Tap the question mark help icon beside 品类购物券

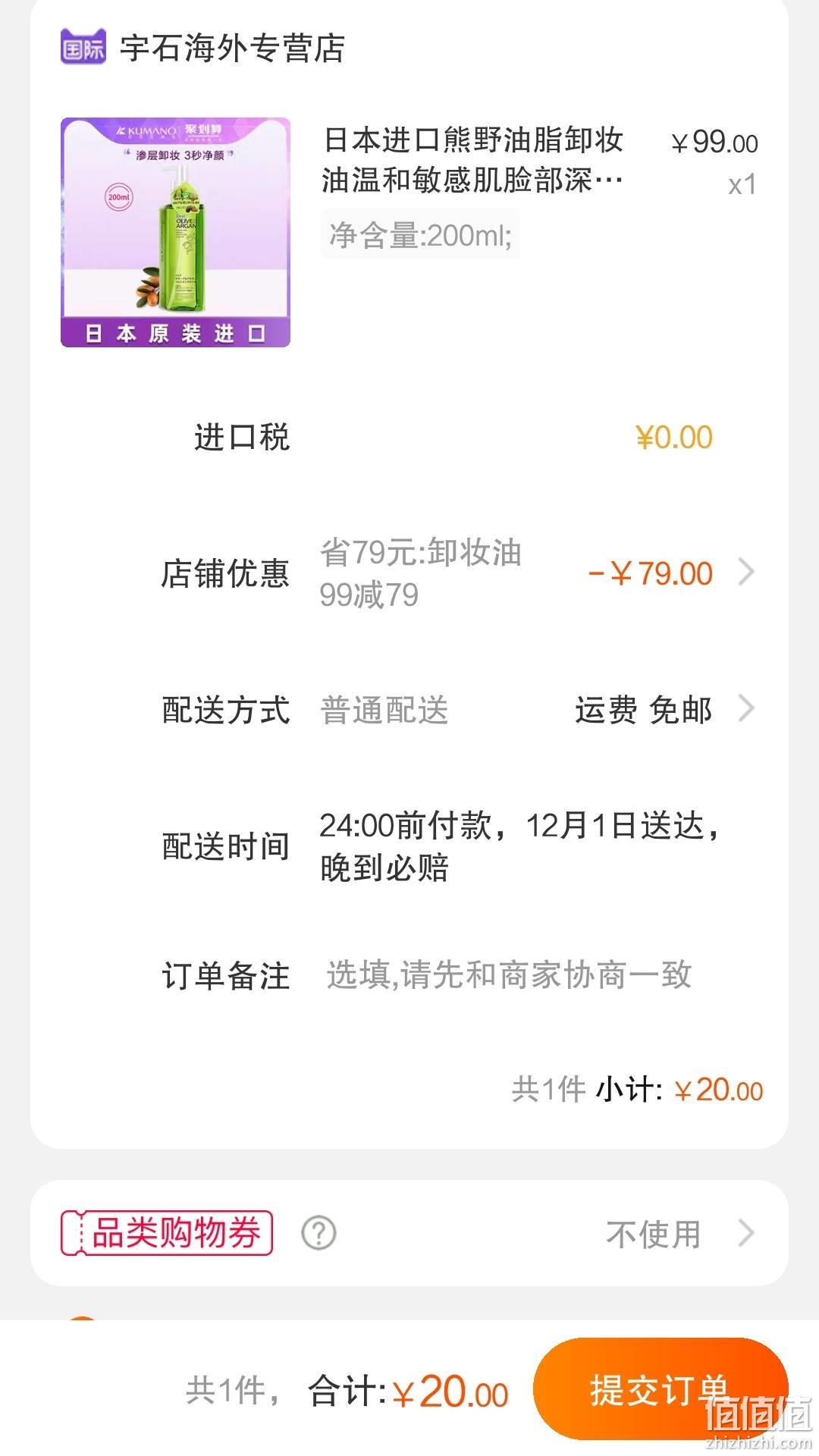point(319,1233)
